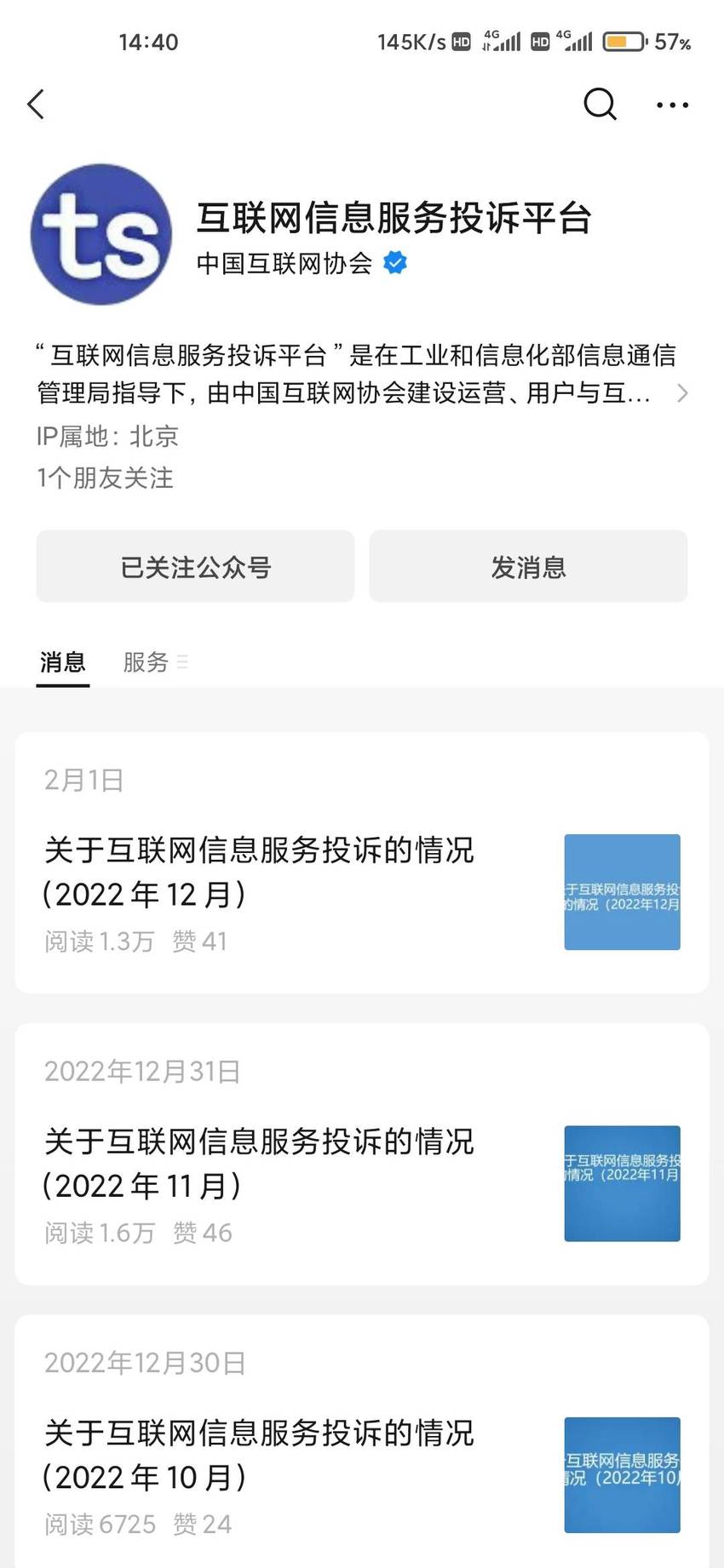Tap the 发消息 button

(528, 566)
